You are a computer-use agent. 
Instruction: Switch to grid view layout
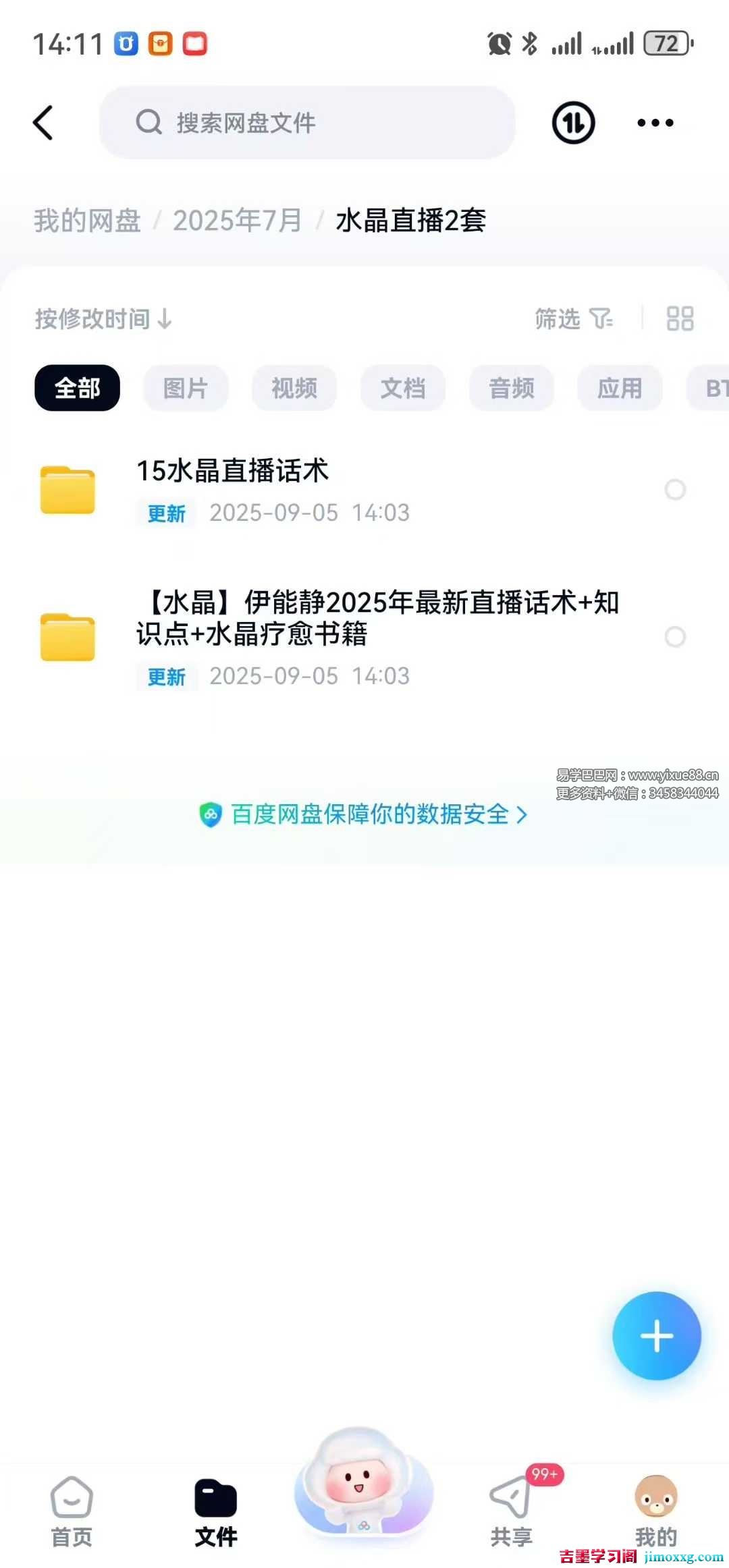pos(679,318)
